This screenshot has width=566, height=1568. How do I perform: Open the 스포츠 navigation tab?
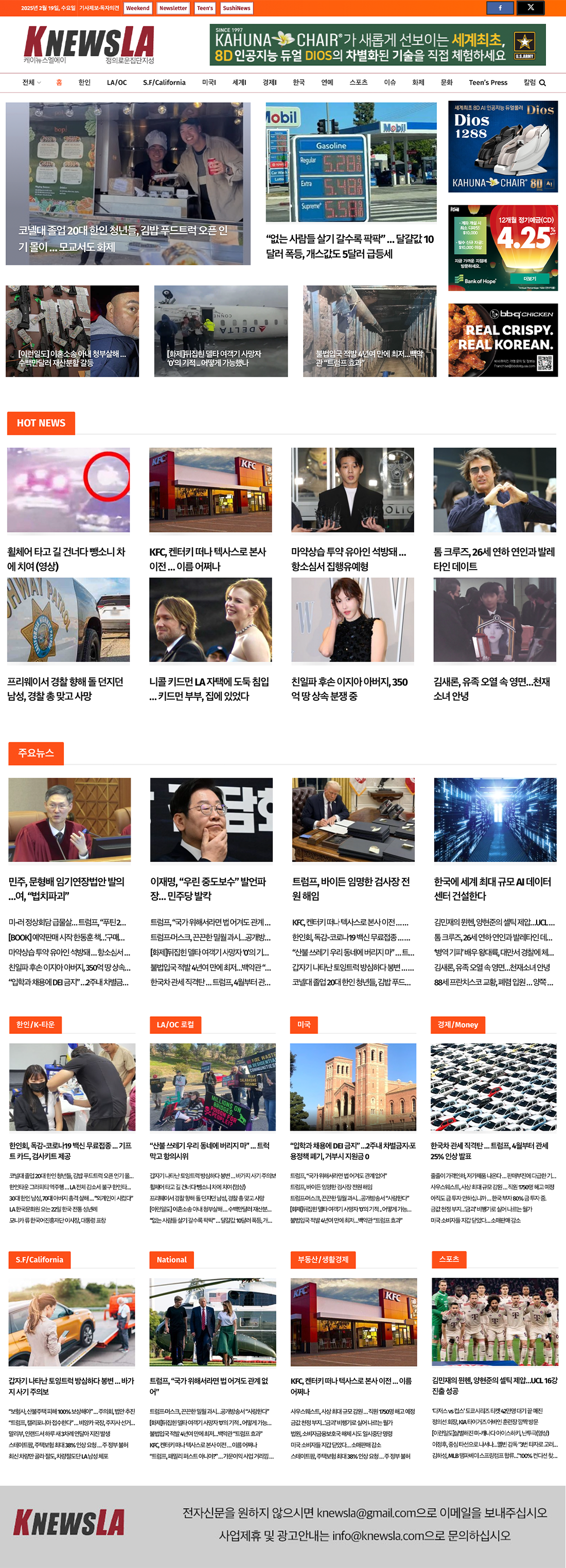click(x=358, y=83)
